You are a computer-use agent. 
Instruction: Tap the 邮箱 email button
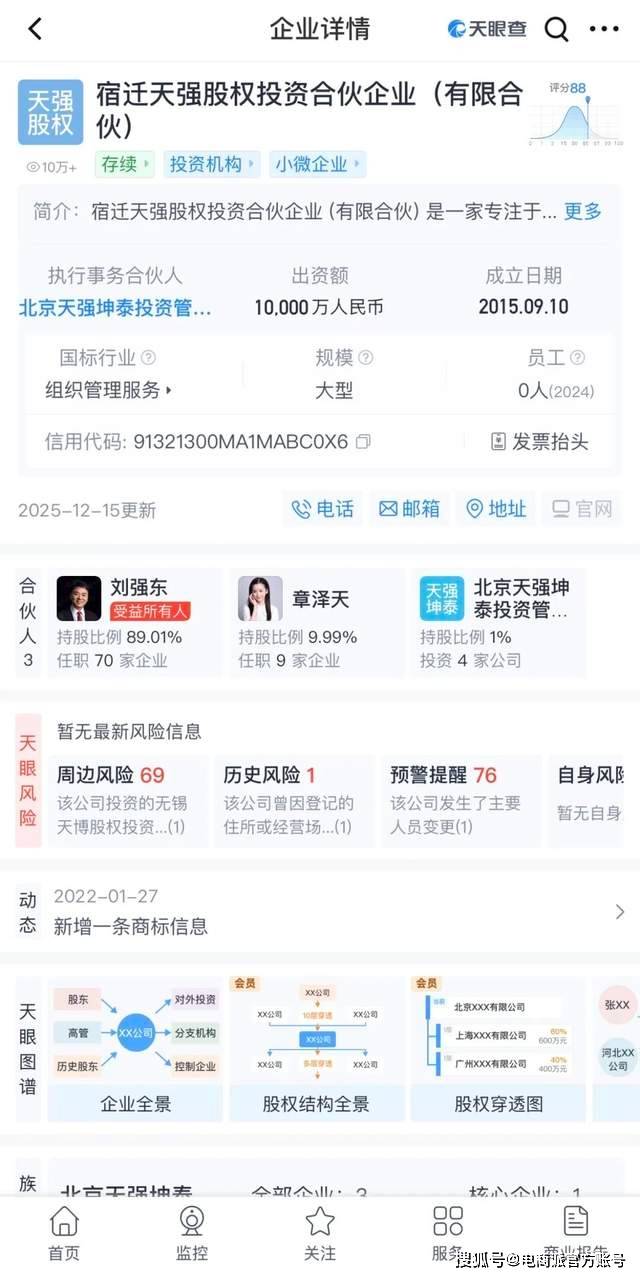tap(409, 509)
